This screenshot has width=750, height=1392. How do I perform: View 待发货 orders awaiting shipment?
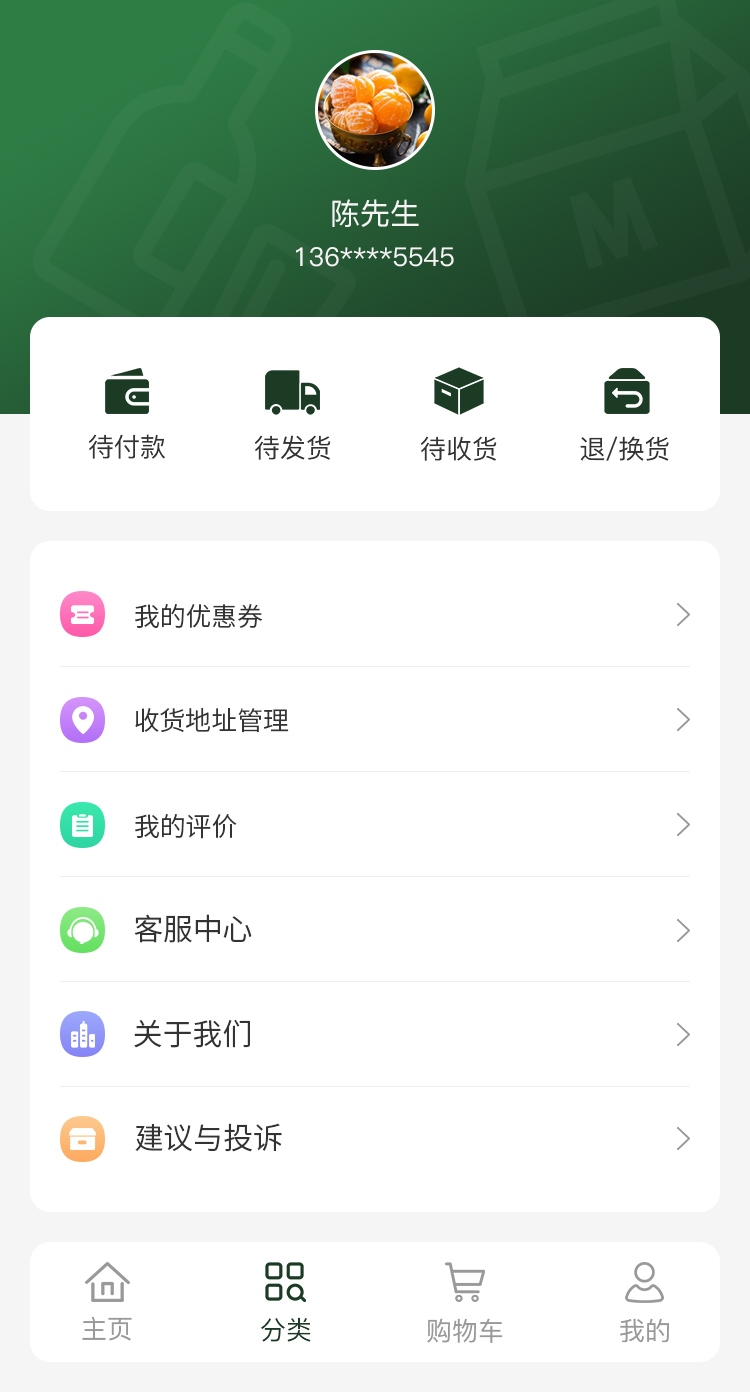click(x=292, y=414)
